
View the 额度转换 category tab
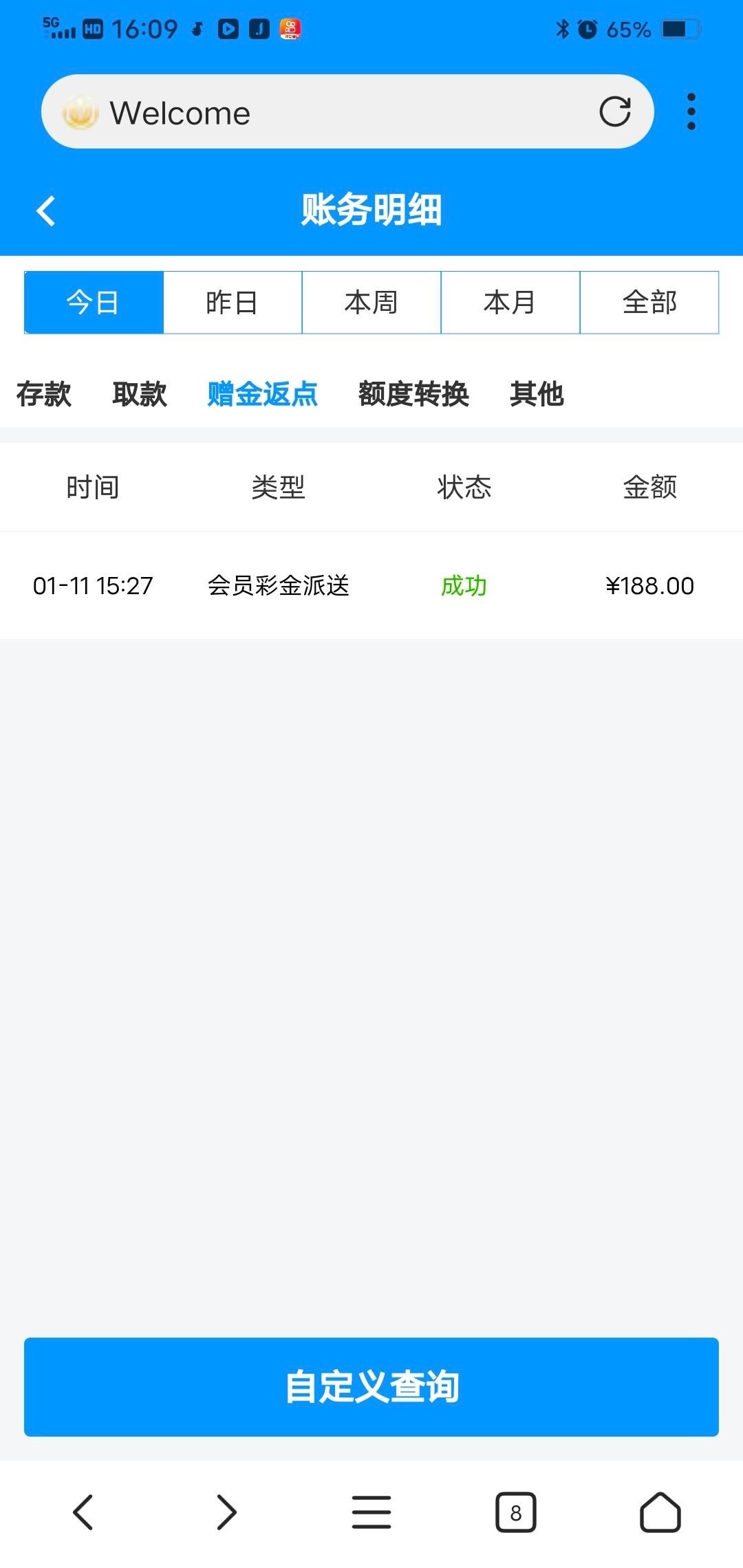click(413, 394)
